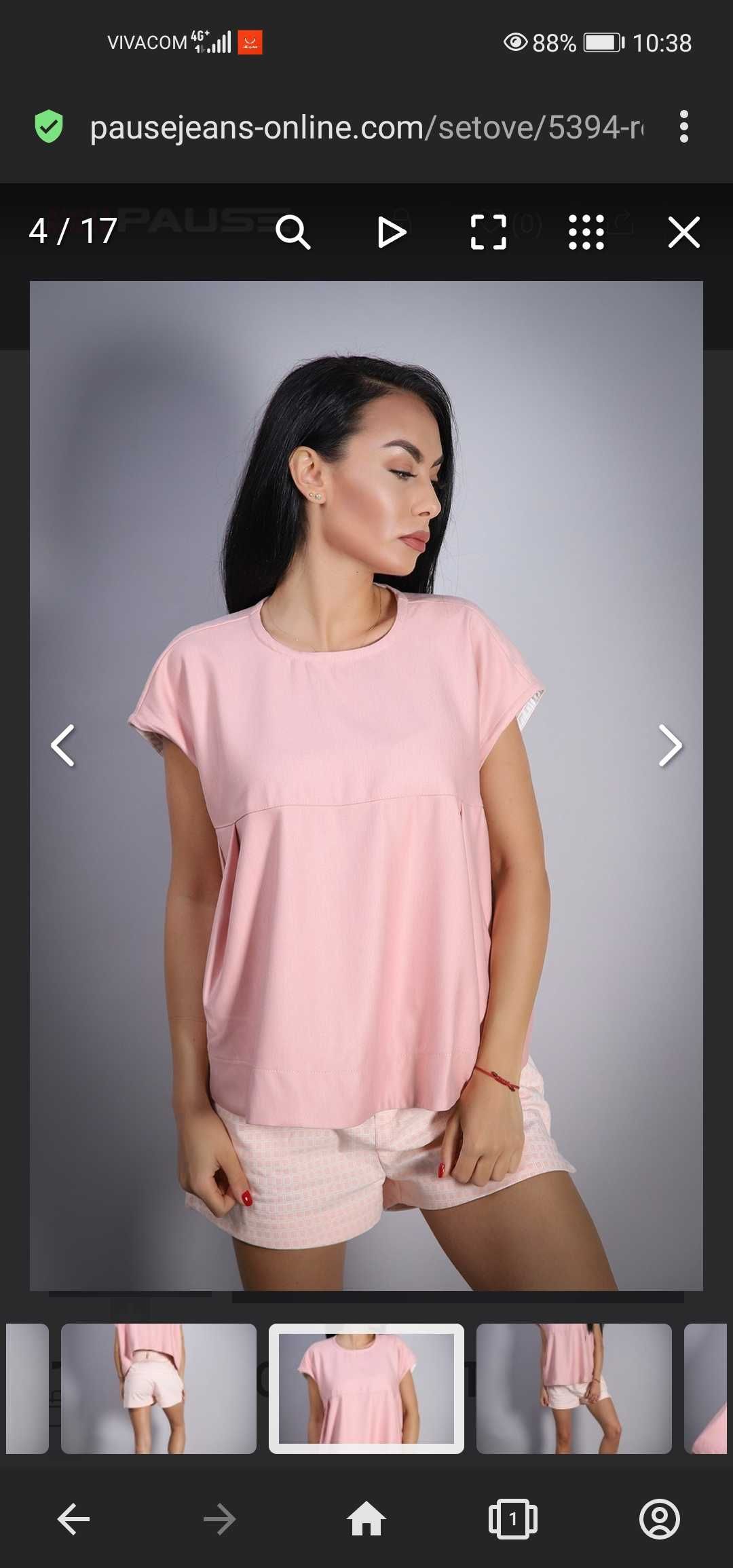View the site security shield info
Image resolution: width=733 pixels, height=1568 pixels.
49,127
